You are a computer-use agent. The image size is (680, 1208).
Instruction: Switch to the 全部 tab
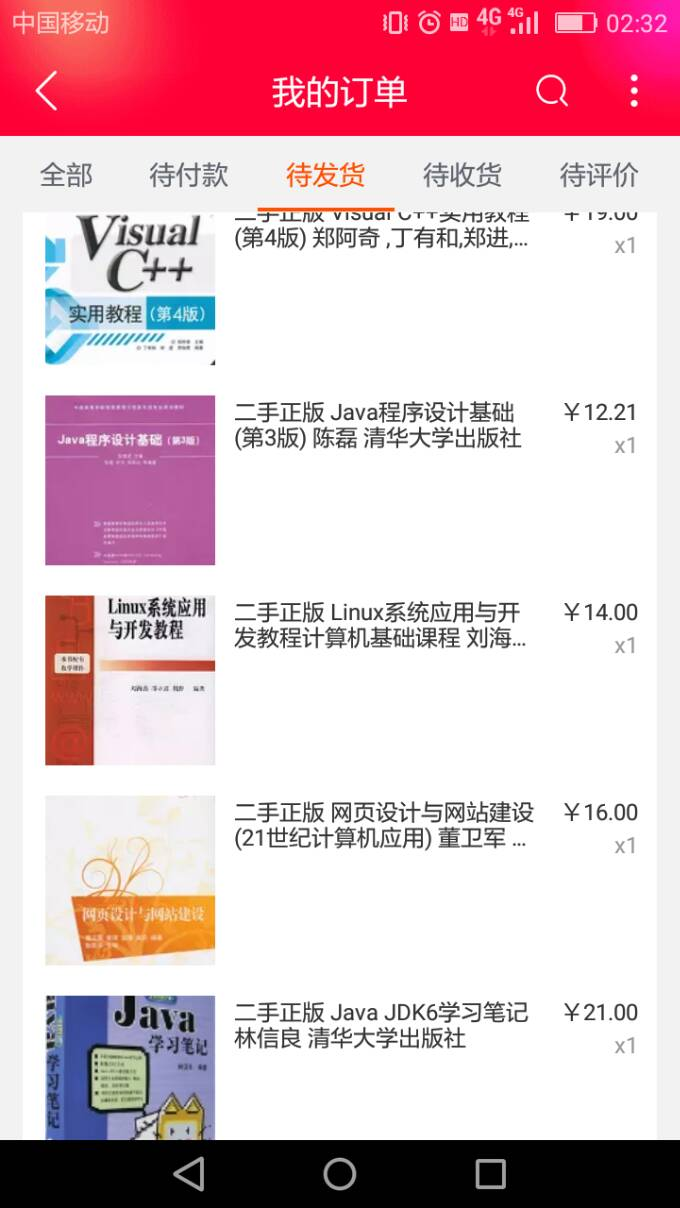pos(66,175)
